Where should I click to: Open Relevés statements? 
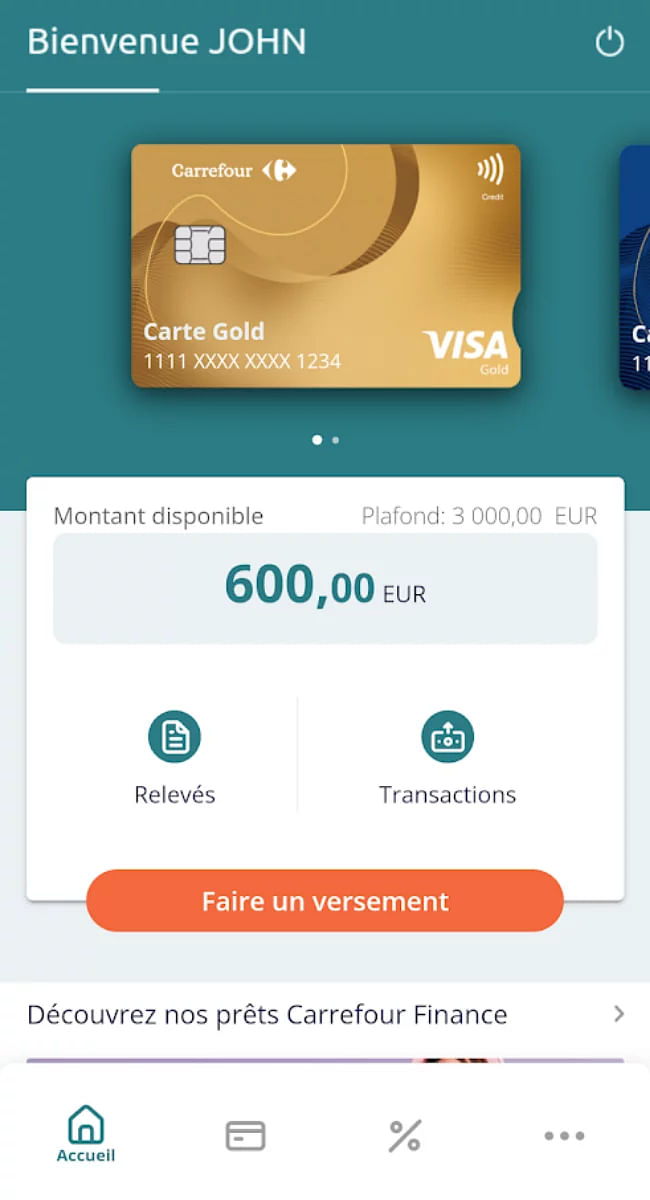pyautogui.click(x=175, y=758)
